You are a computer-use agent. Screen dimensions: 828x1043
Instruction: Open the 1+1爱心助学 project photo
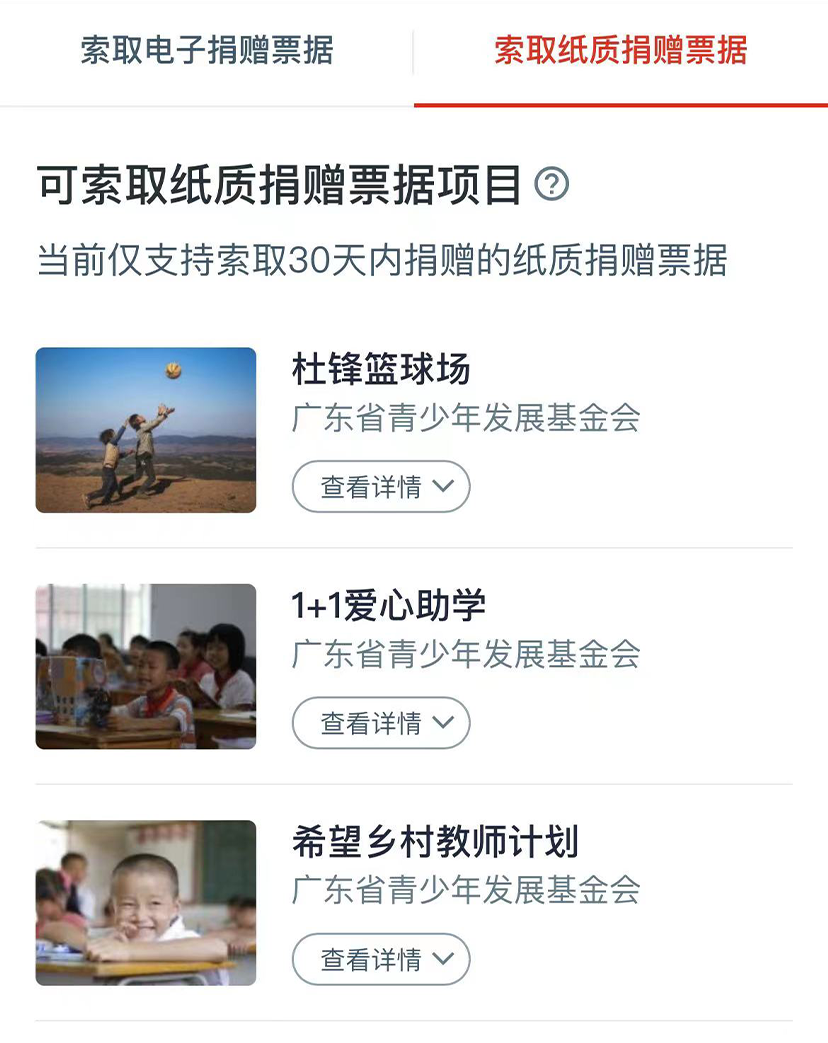point(146,666)
